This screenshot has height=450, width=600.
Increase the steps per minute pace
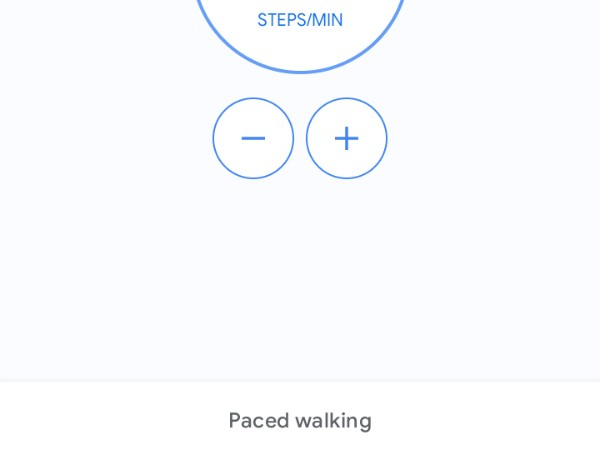[x=346, y=138]
